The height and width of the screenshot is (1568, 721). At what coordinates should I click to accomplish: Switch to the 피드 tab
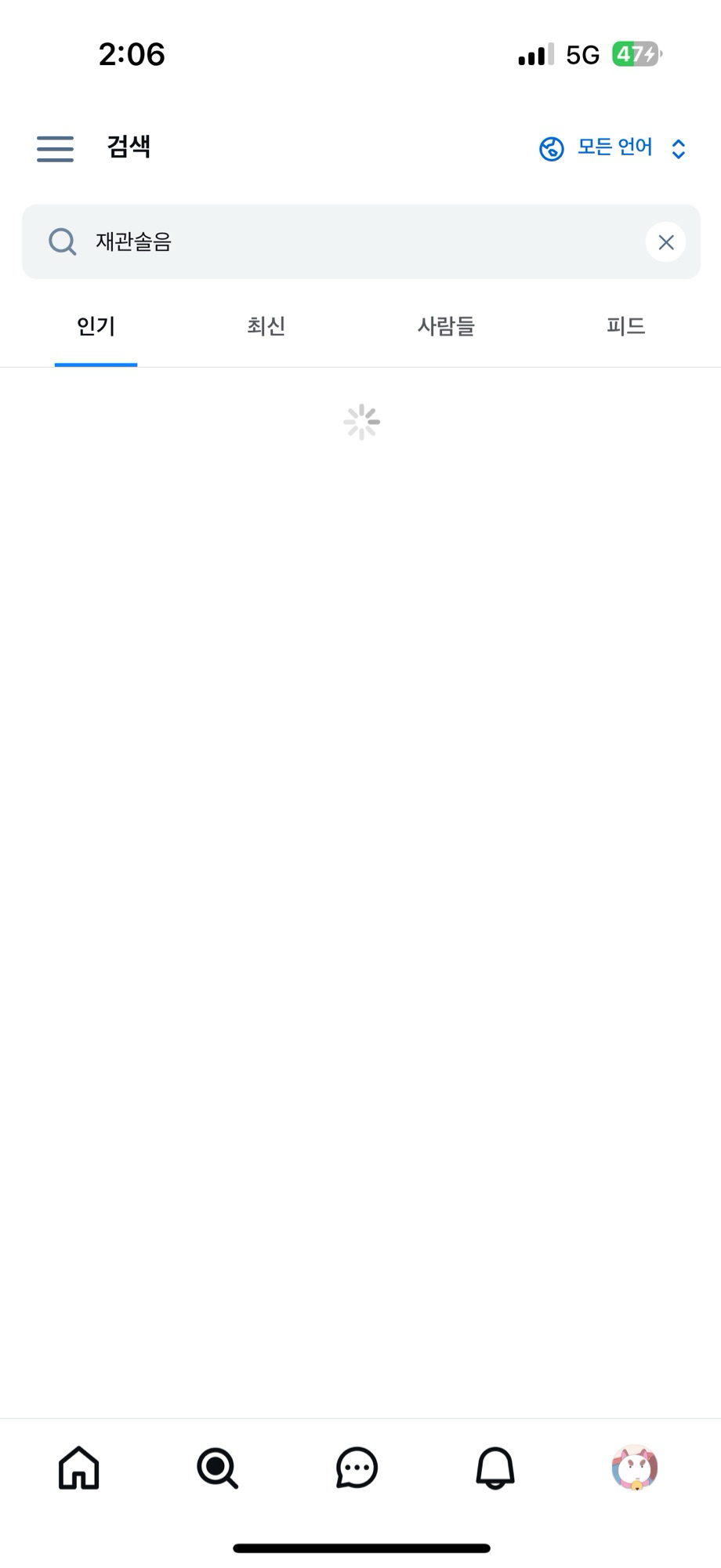click(625, 326)
